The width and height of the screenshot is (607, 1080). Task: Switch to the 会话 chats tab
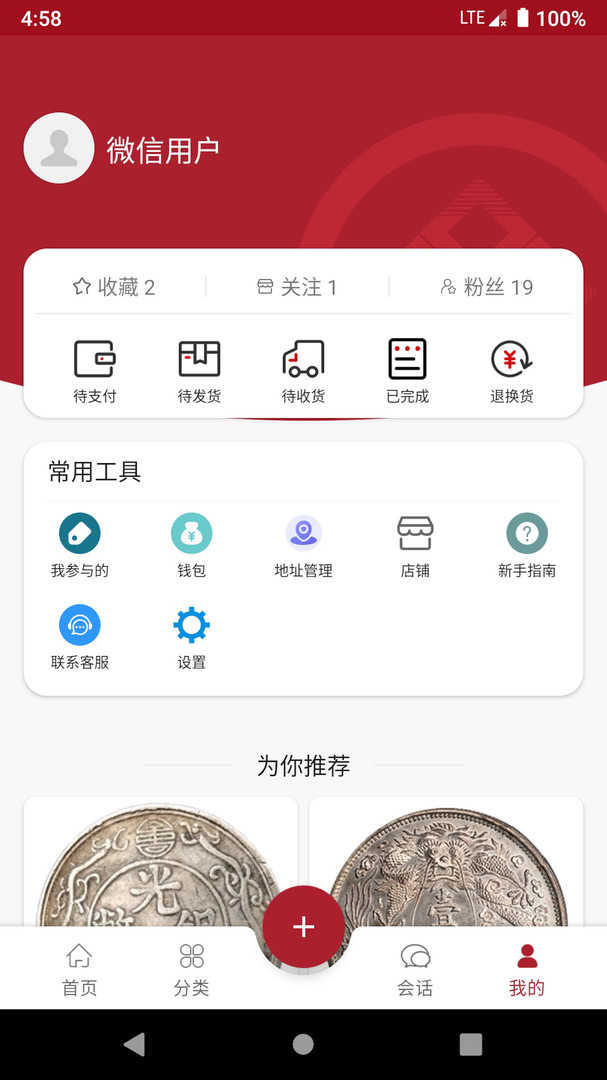click(415, 970)
